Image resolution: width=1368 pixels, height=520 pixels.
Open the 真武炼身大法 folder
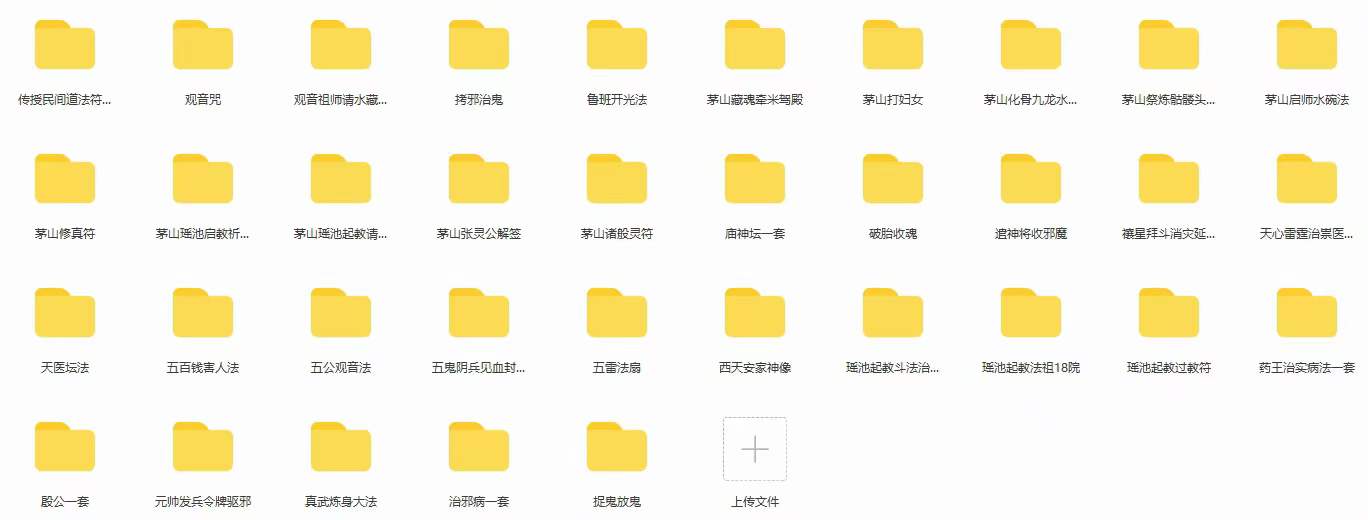pos(341,447)
